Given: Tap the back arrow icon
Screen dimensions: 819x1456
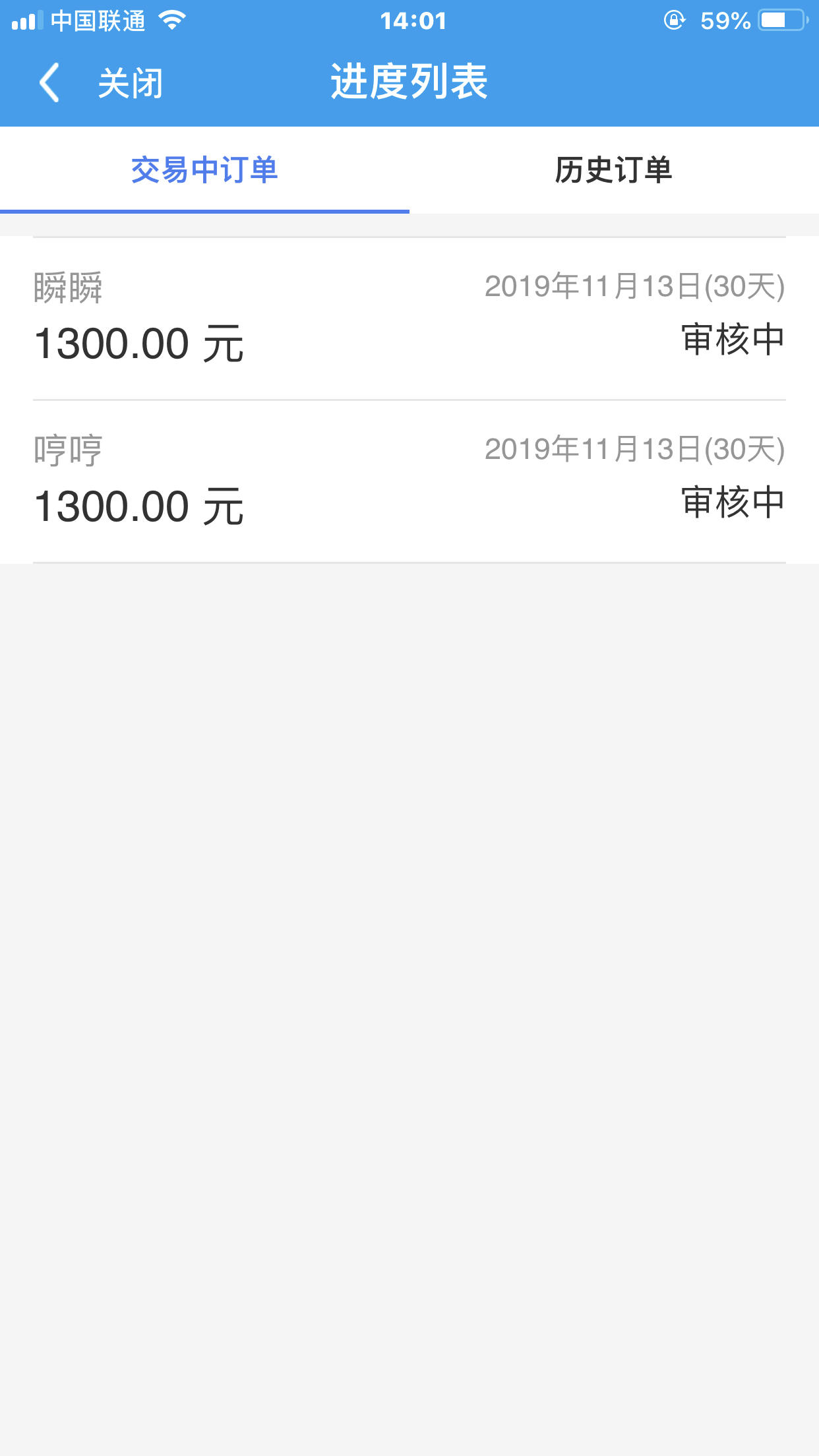Looking at the screenshot, I should tap(49, 83).
